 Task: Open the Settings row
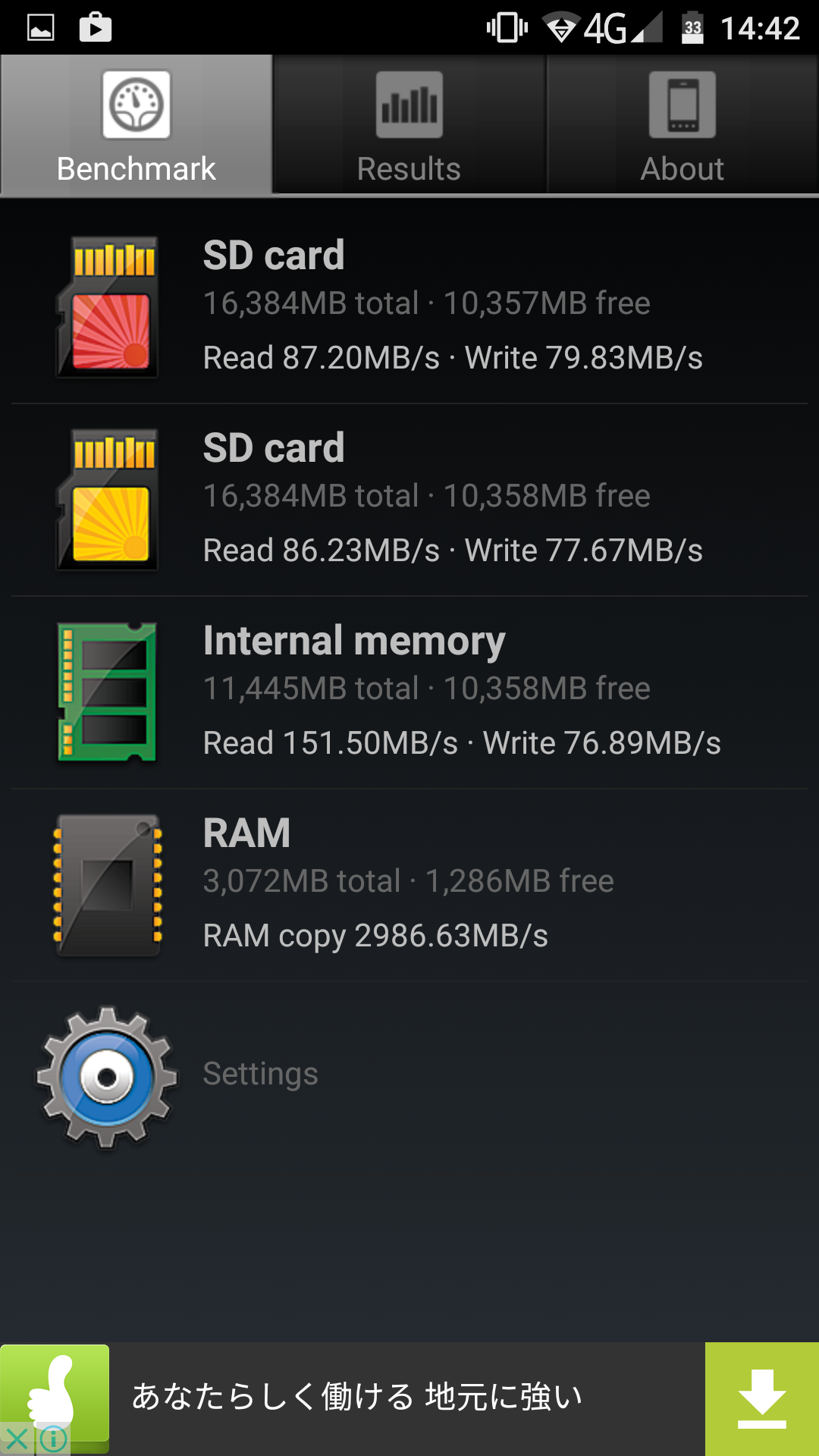pyautogui.click(x=409, y=1077)
